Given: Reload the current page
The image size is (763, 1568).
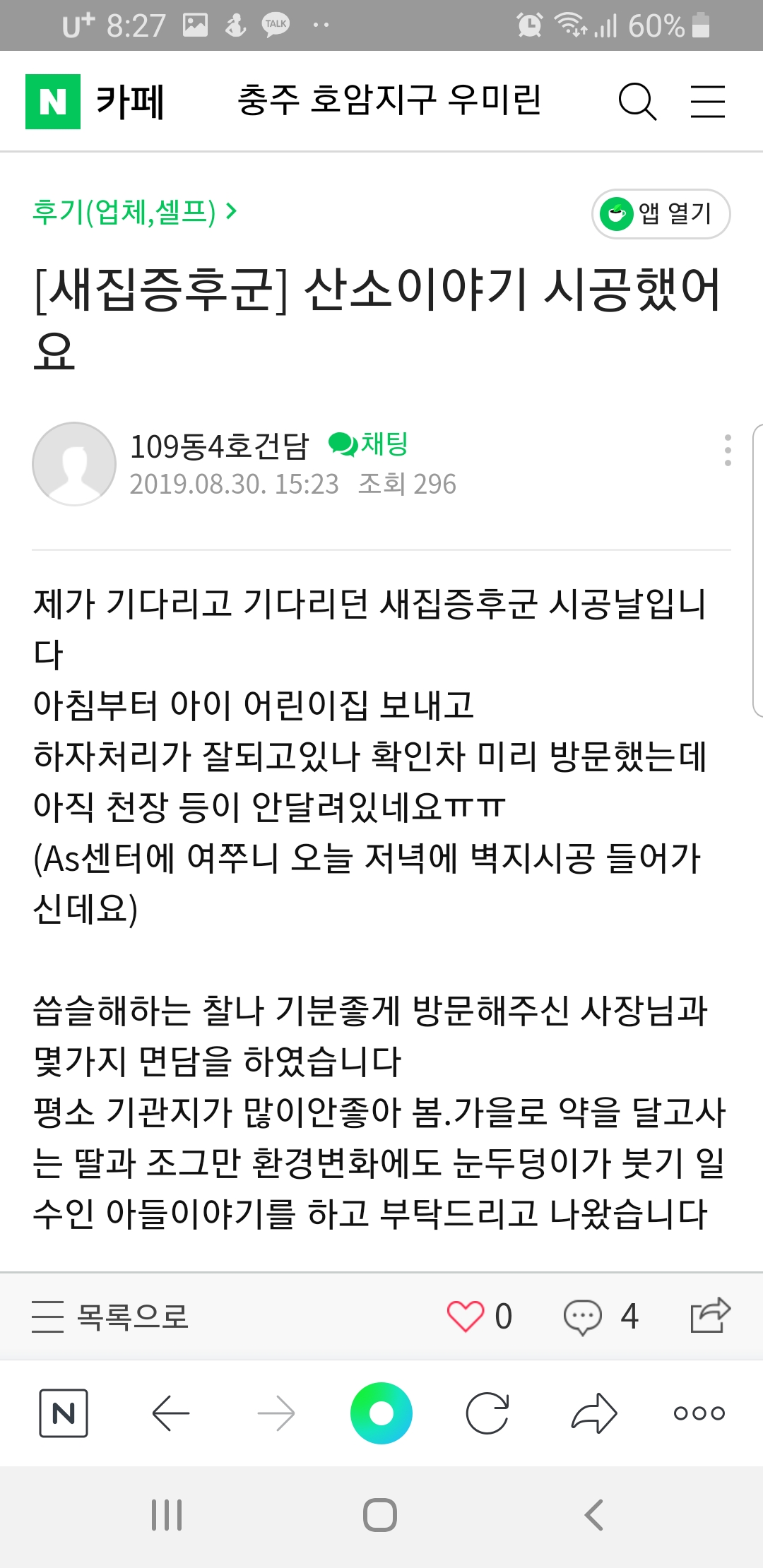Looking at the screenshot, I should (487, 1413).
